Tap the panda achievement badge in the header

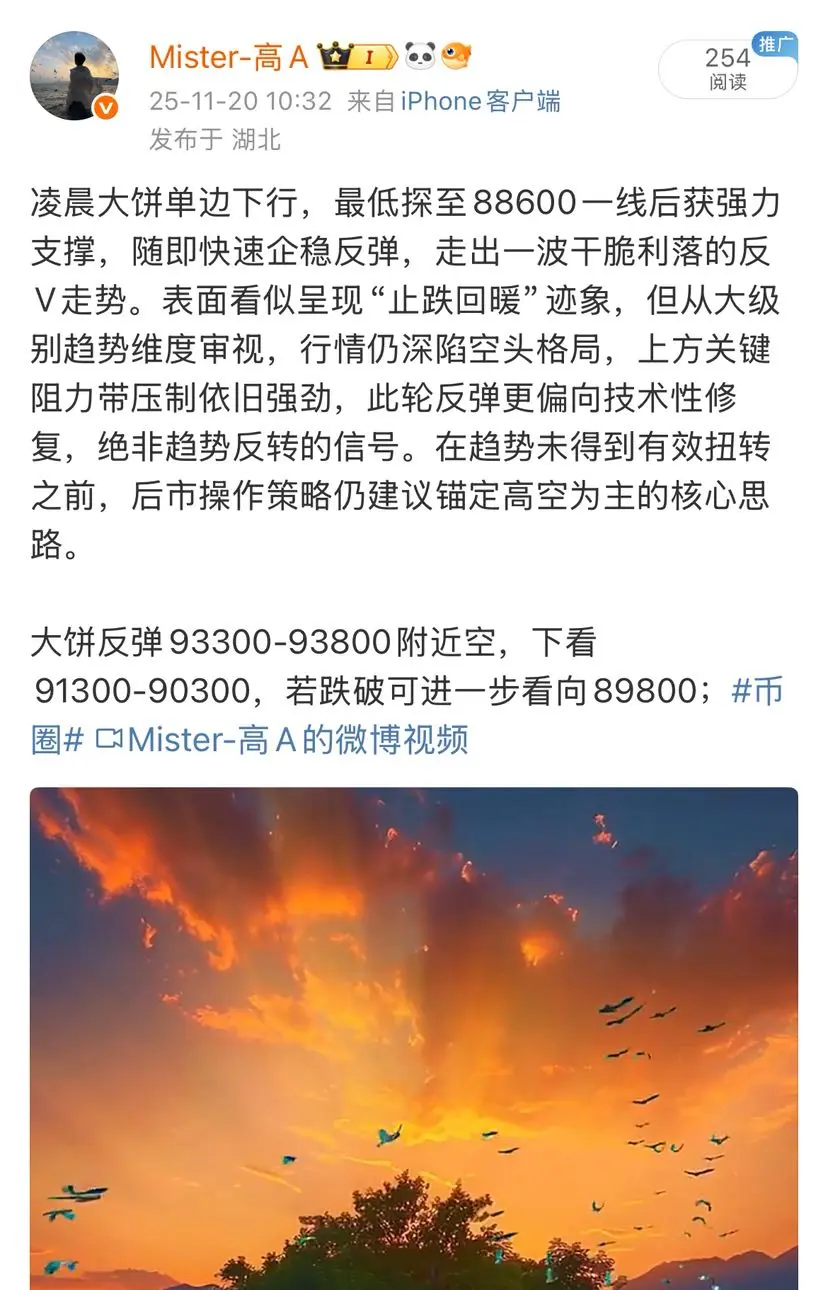click(420, 57)
